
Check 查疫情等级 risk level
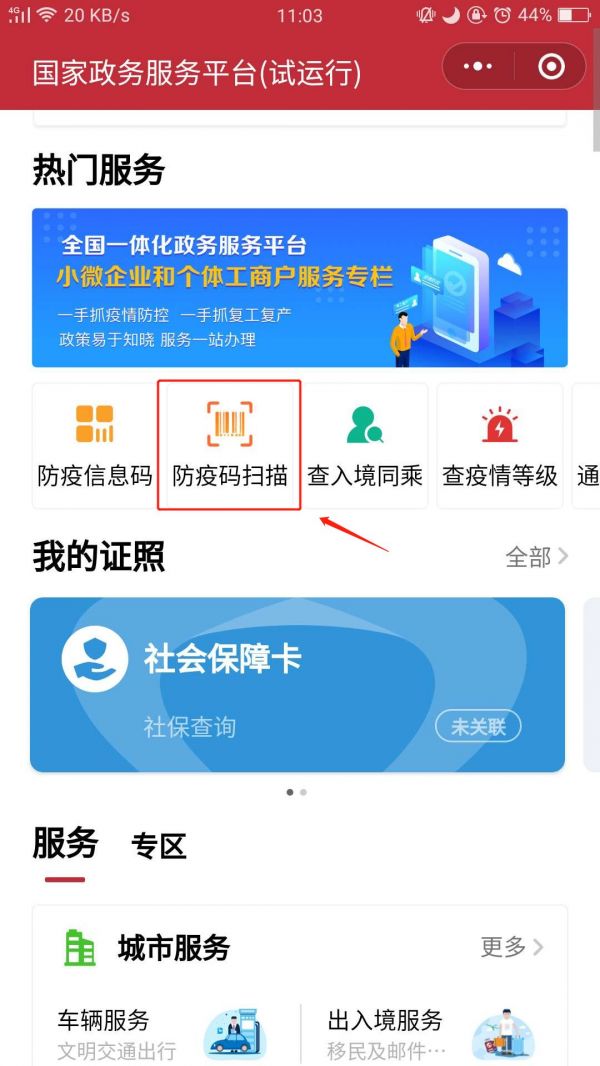point(499,445)
